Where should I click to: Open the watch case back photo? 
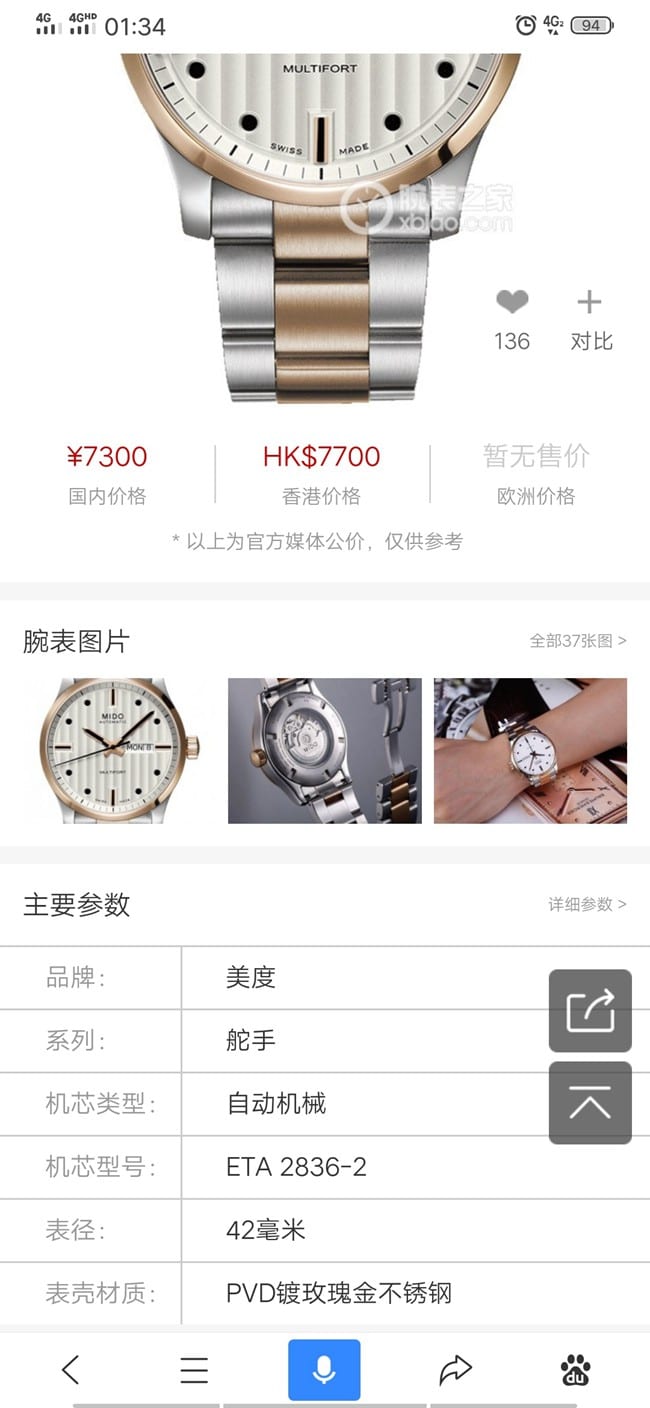324,751
